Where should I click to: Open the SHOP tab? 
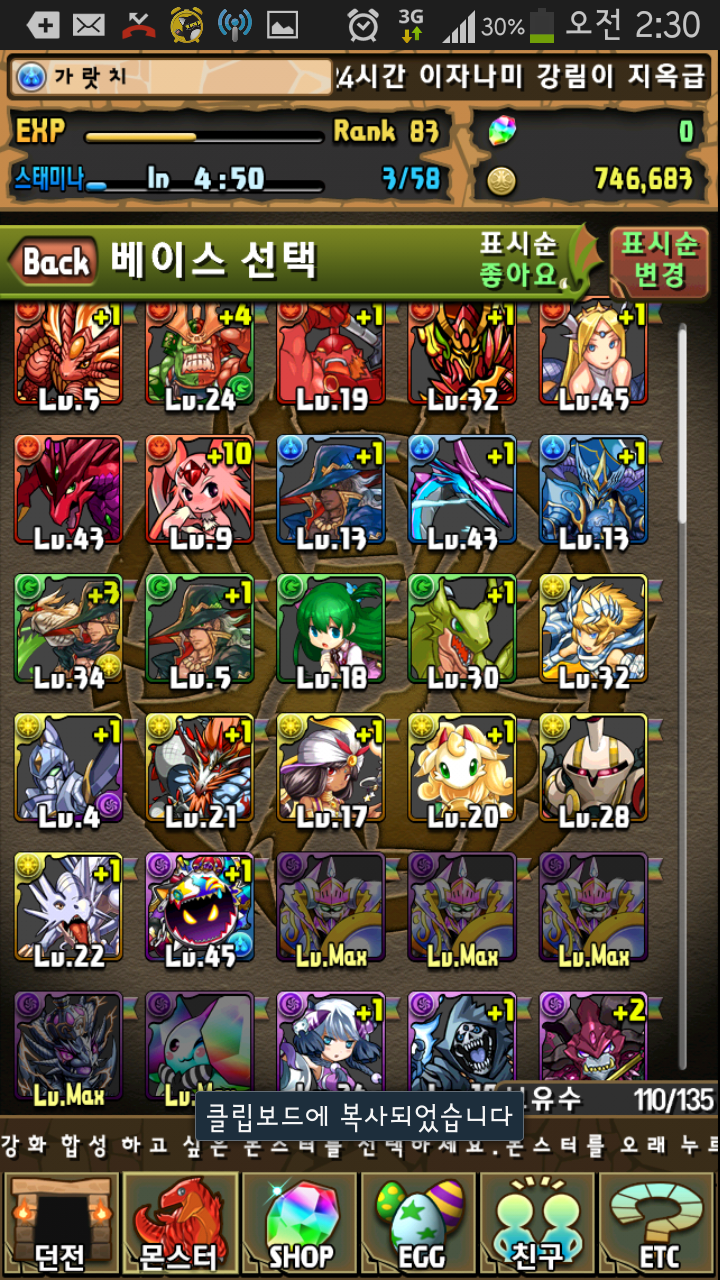point(300,1225)
